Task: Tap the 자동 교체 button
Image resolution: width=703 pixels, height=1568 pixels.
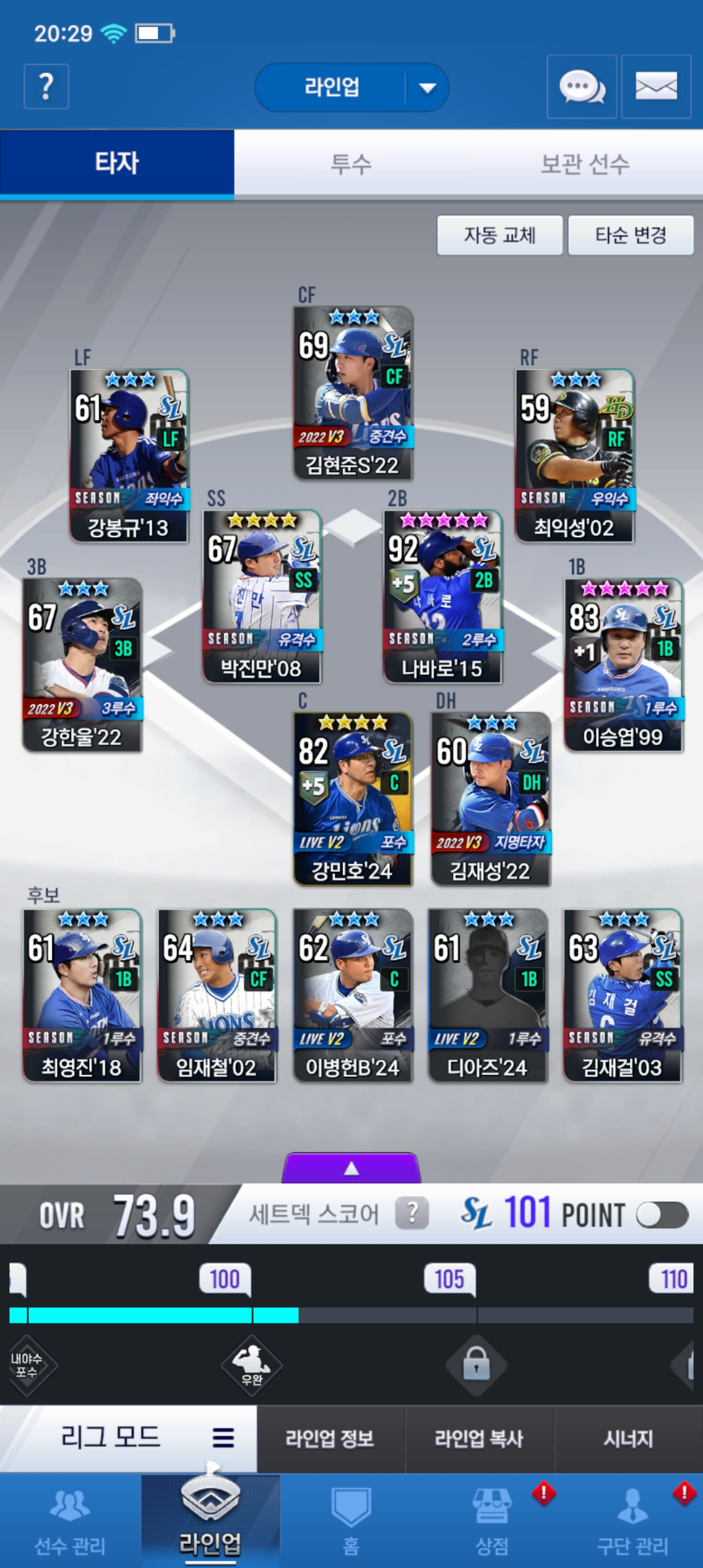Action: click(499, 235)
